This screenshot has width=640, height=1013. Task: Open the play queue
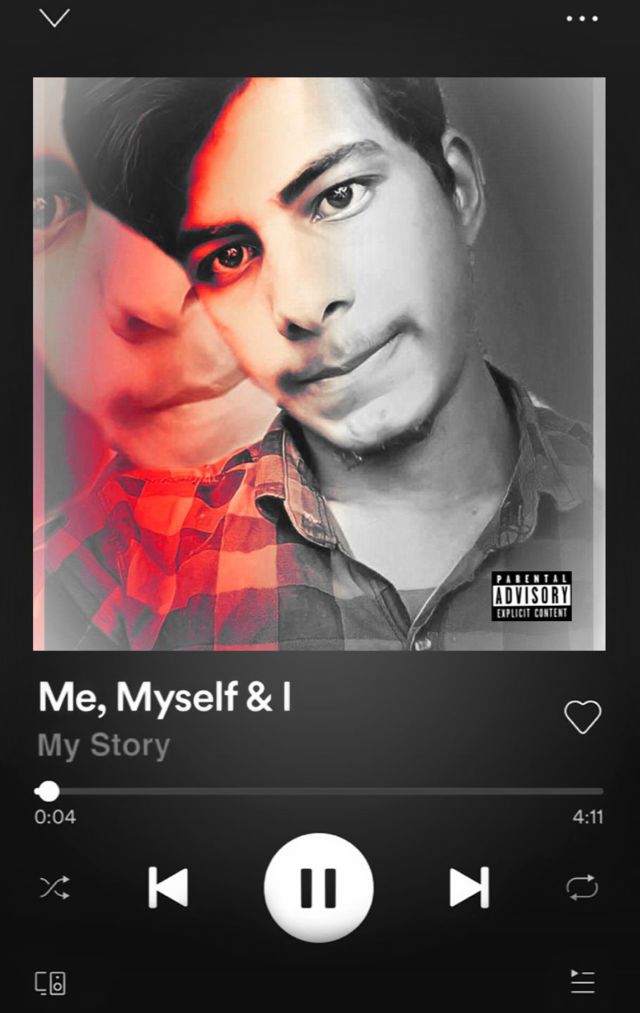click(582, 981)
